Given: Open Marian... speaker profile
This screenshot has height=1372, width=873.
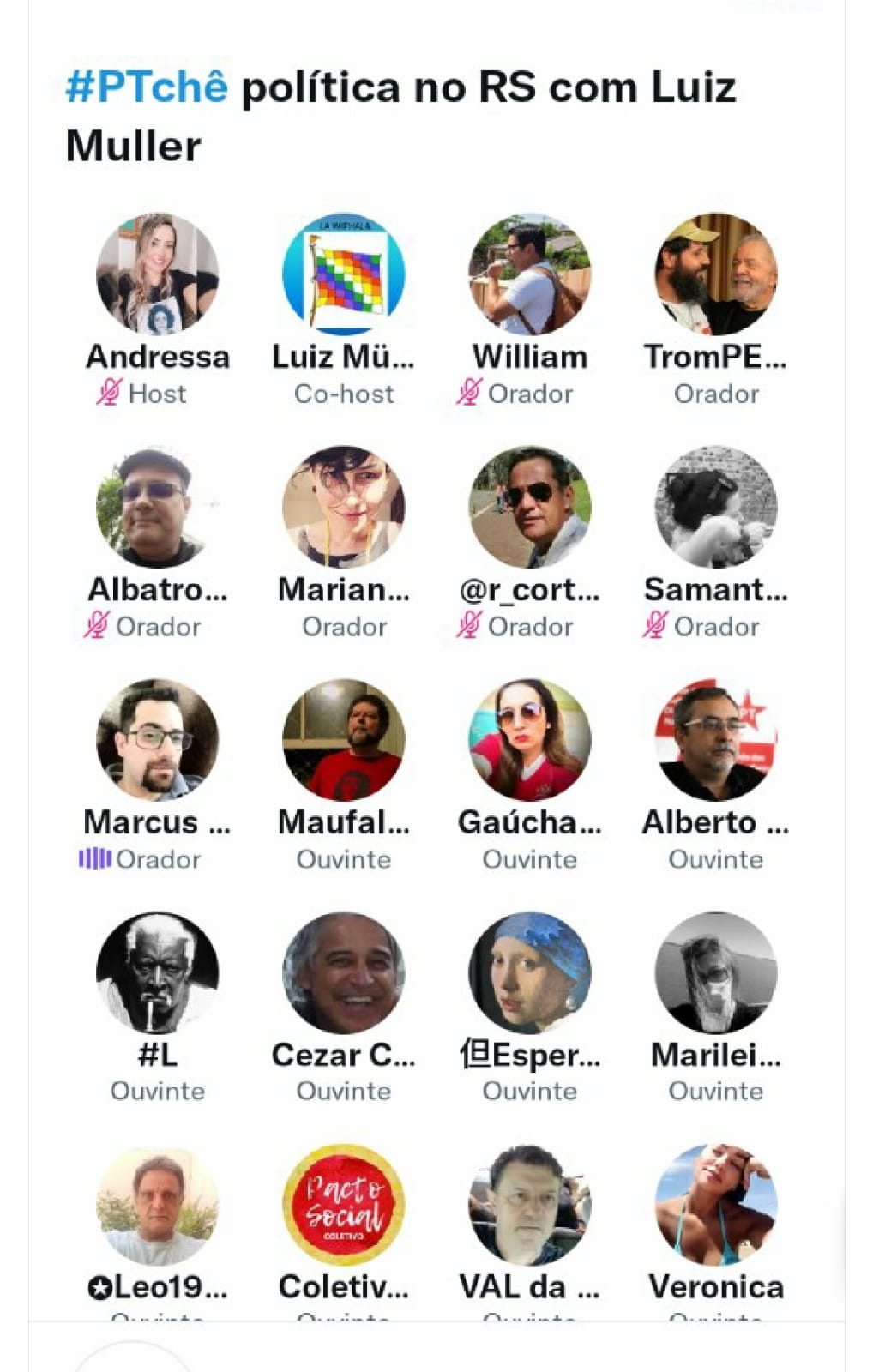Looking at the screenshot, I should 344,507.
